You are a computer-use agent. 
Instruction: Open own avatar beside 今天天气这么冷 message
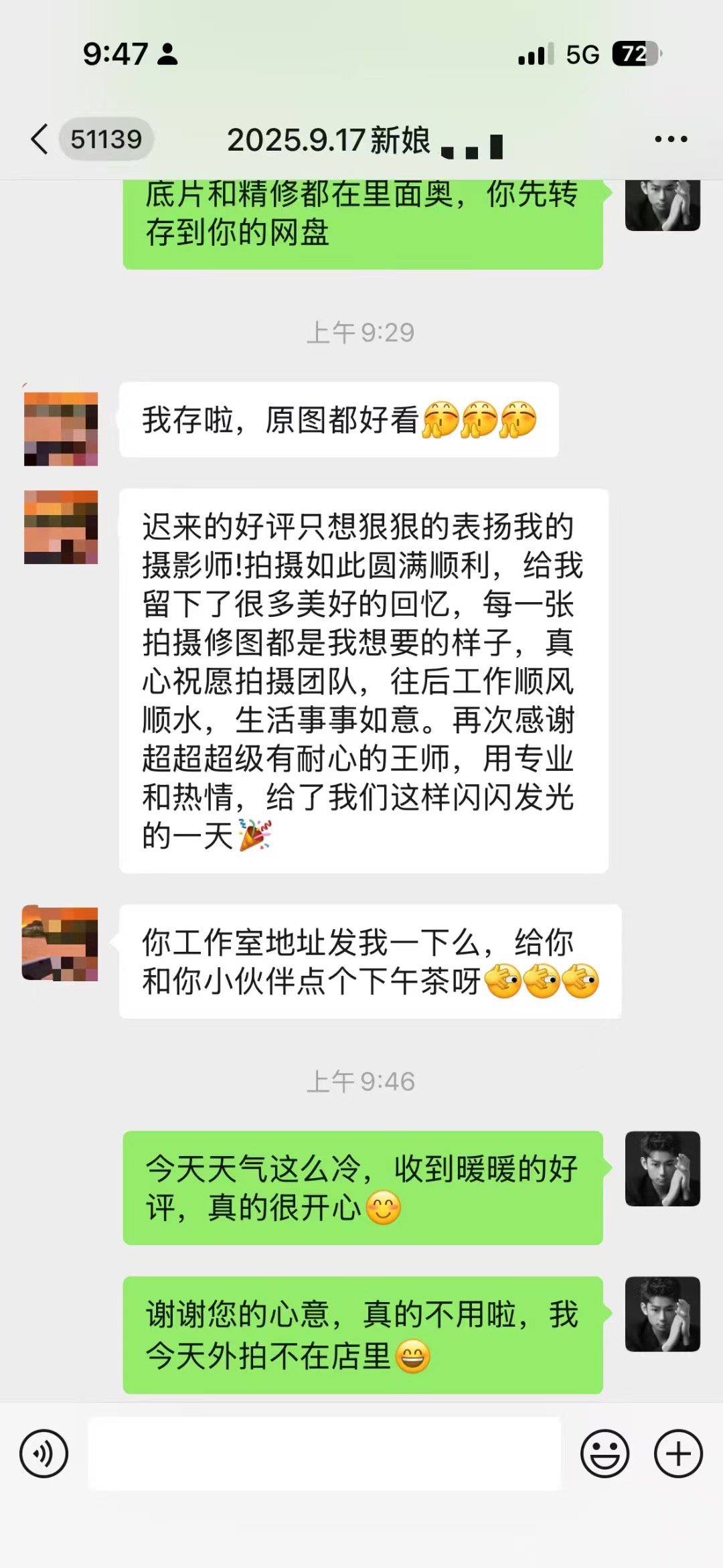662,1169
